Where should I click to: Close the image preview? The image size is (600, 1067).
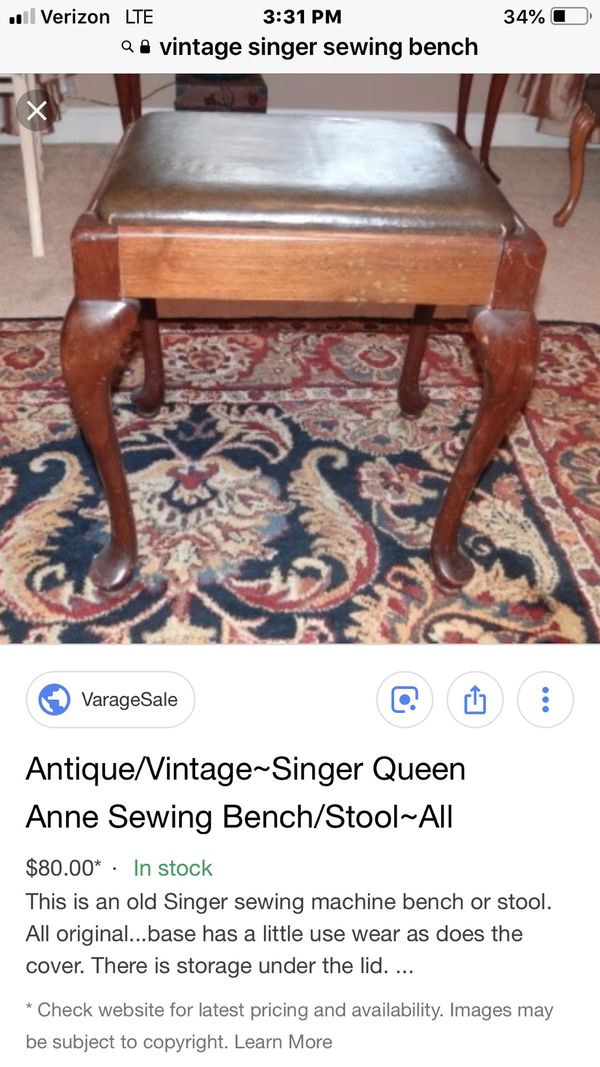37,110
